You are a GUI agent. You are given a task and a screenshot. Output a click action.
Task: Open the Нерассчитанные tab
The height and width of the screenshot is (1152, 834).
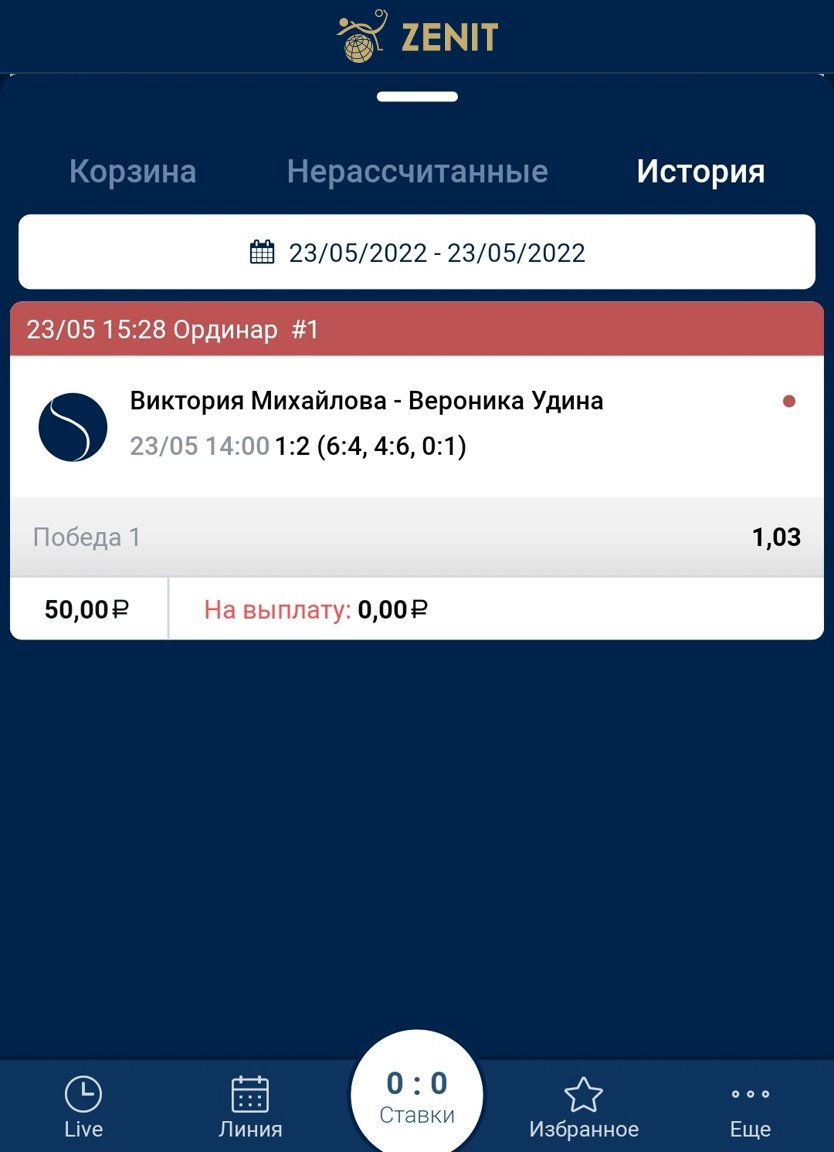[x=417, y=172]
